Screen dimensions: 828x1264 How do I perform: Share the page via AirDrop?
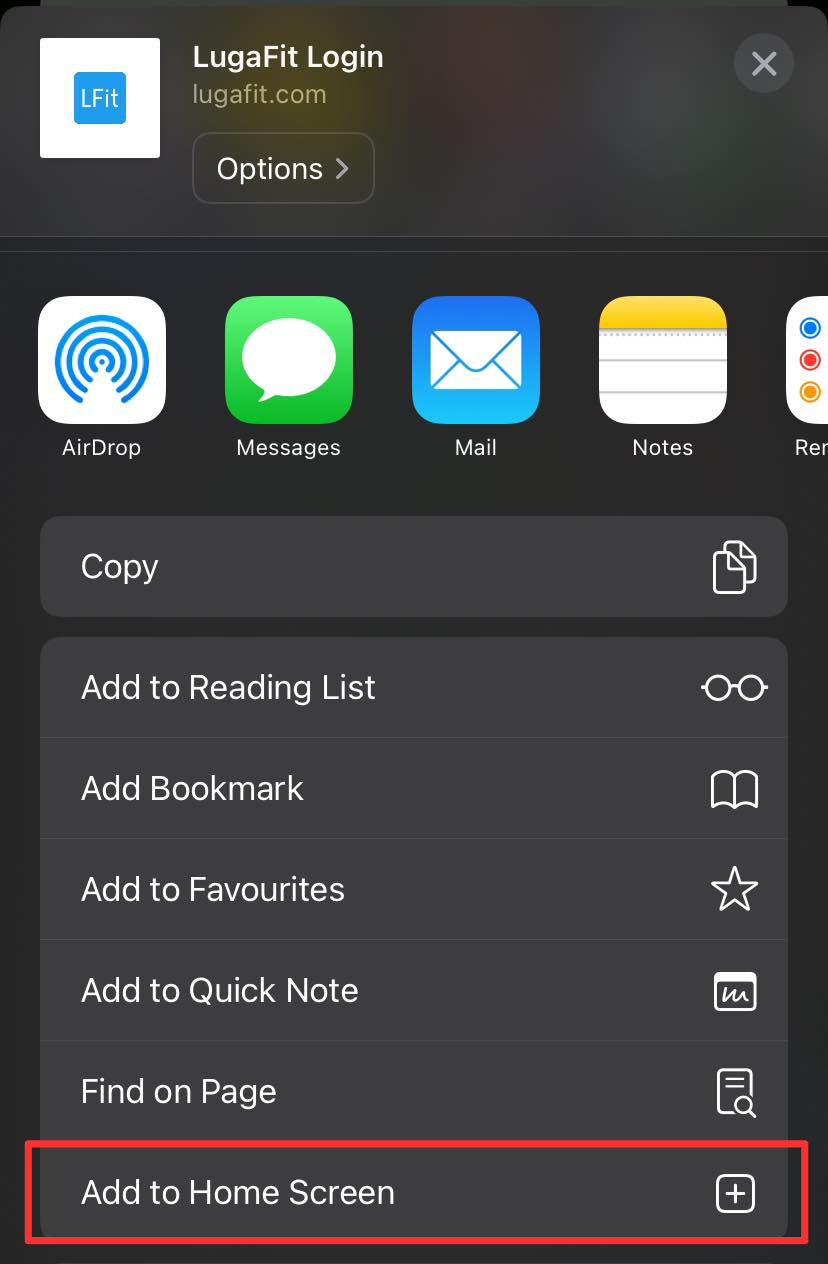click(102, 360)
